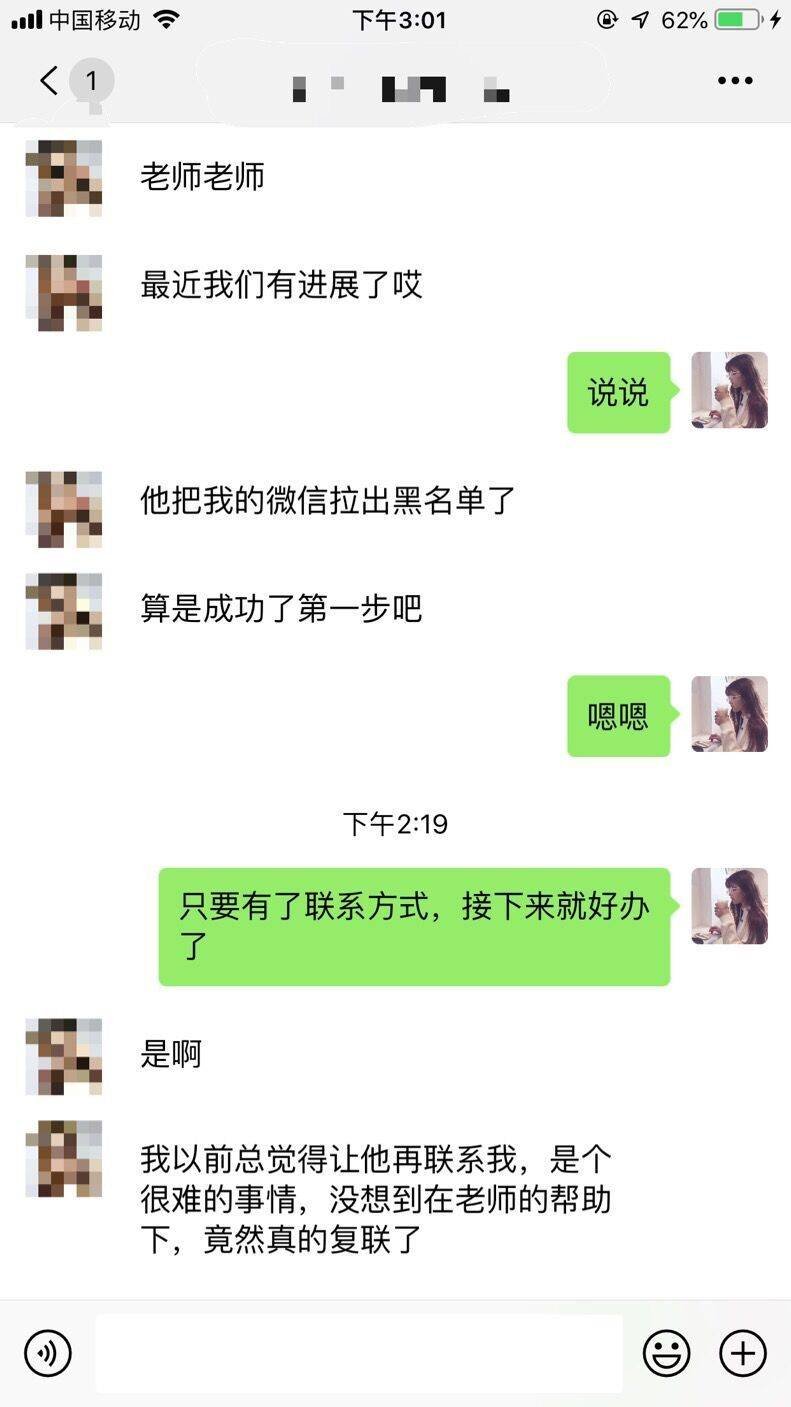Switch to voice message input
This screenshot has height=1407, width=791.
click(48, 1354)
